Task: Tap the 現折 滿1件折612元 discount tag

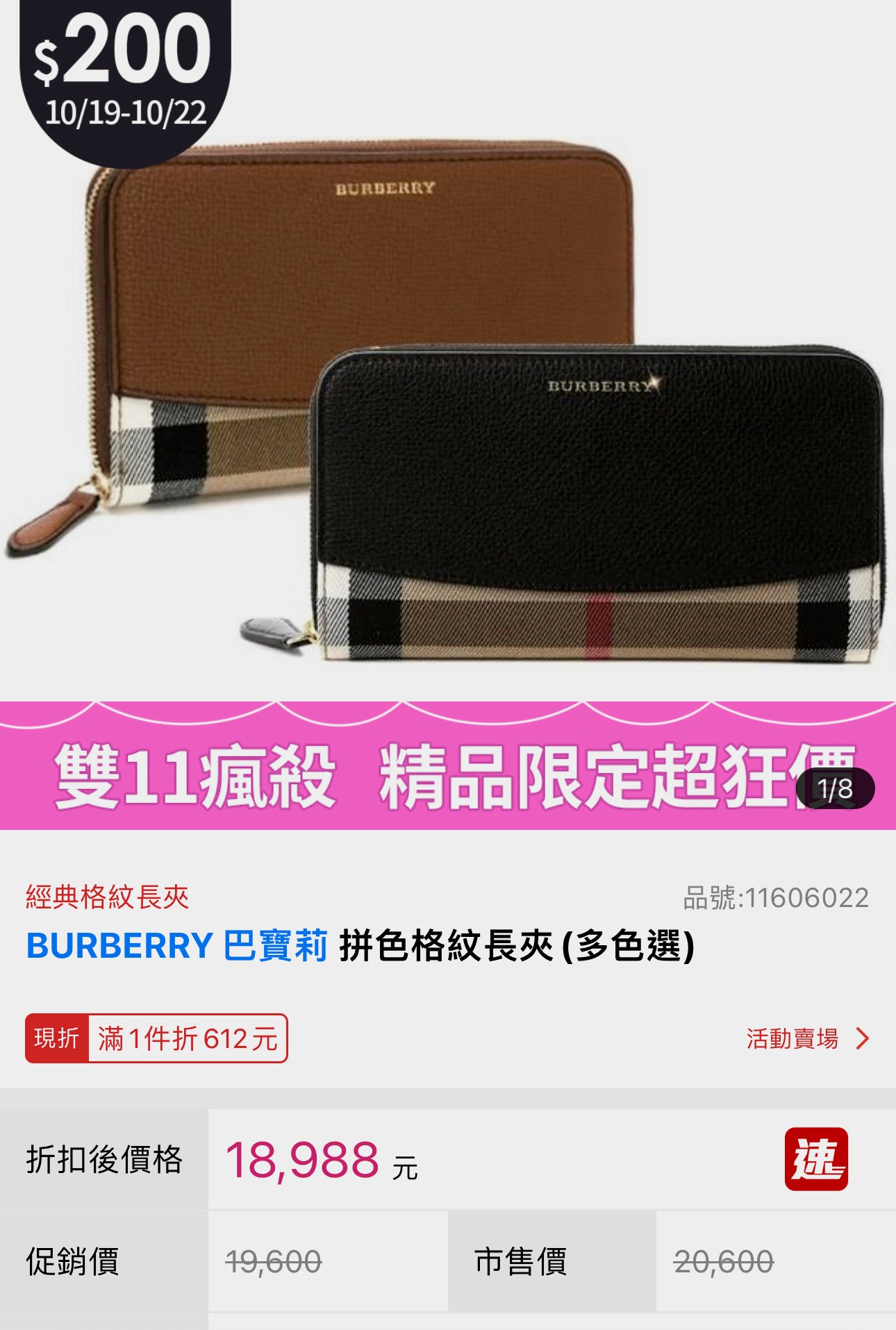Action: pyautogui.click(x=156, y=1039)
